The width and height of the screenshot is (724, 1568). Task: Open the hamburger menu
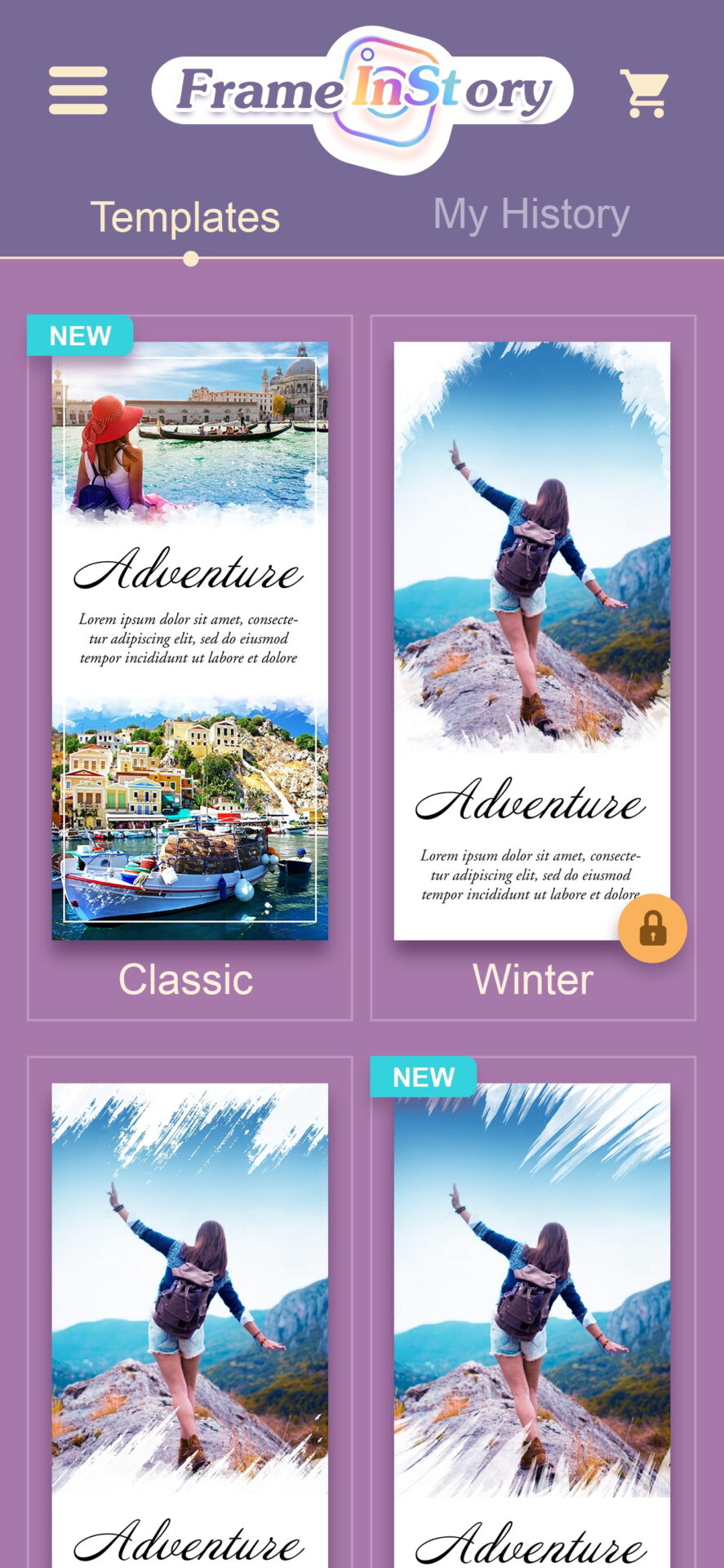point(78,91)
